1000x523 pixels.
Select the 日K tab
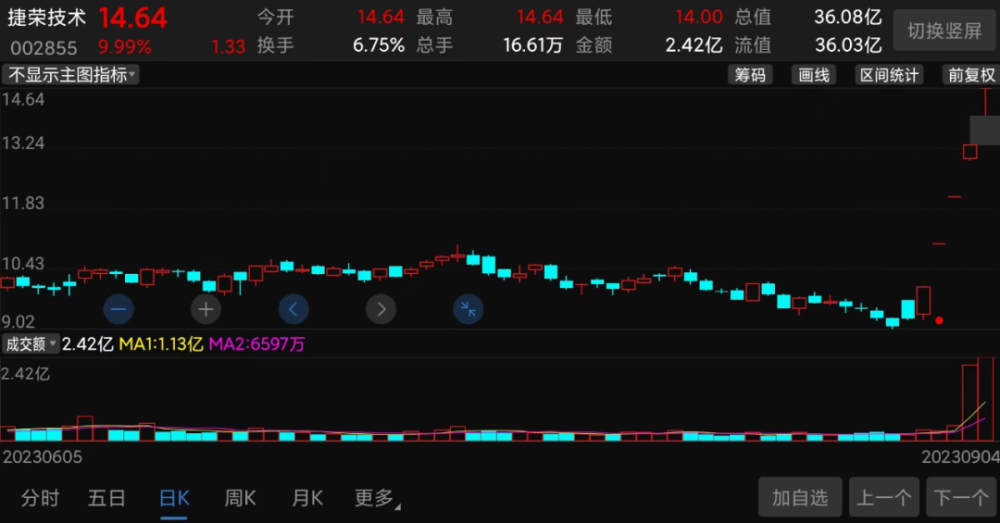pos(174,498)
